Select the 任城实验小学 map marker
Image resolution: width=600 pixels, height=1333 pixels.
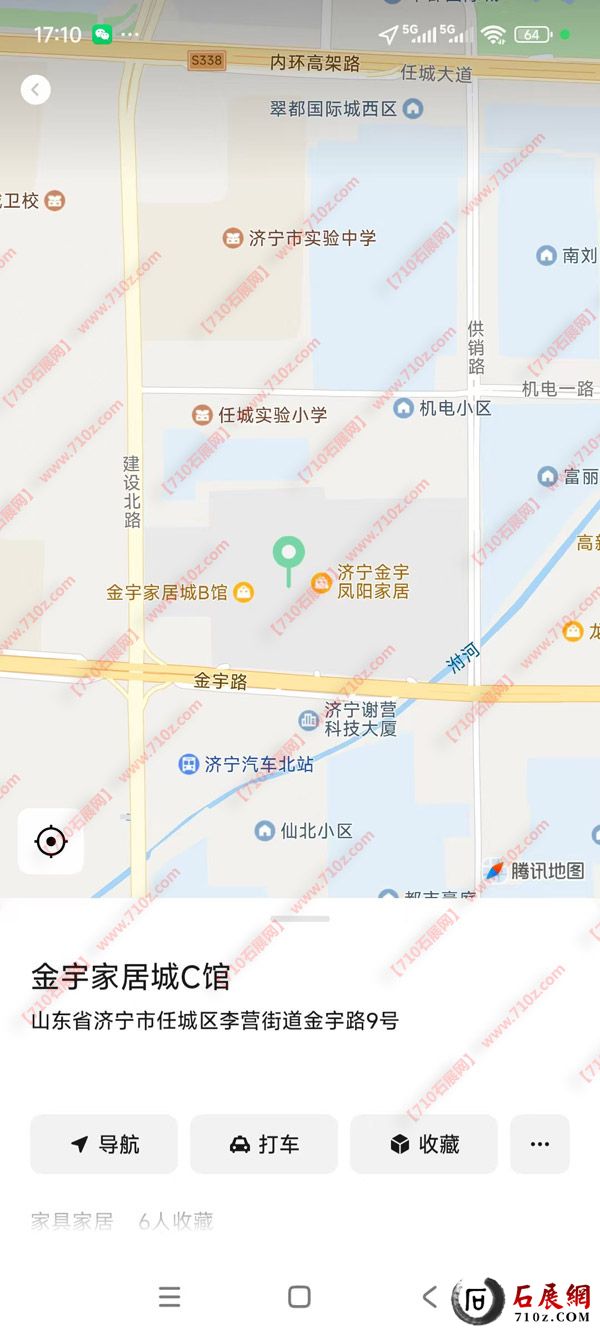pos(203,414)
